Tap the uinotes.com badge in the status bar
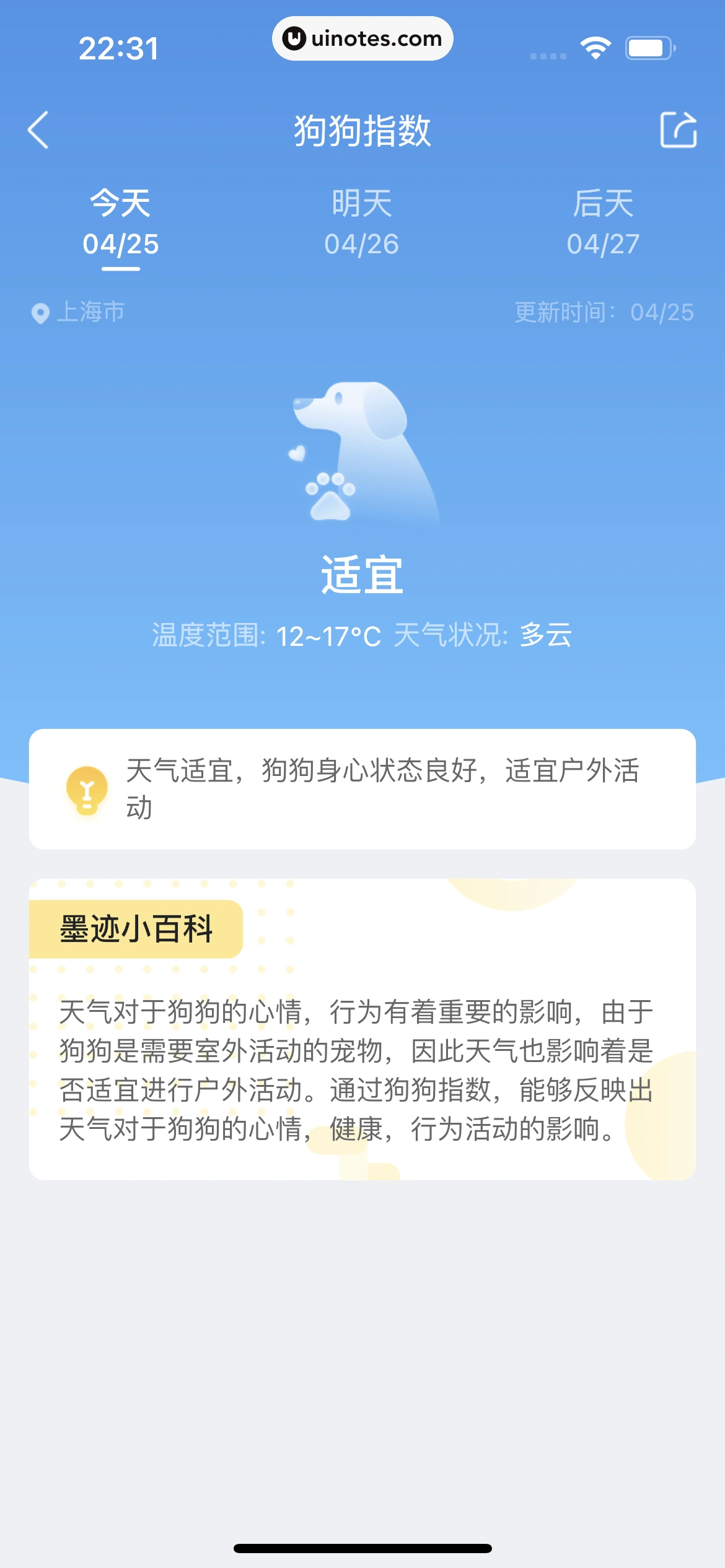This screenshot has width=725, height=1568. click(362, 38)
